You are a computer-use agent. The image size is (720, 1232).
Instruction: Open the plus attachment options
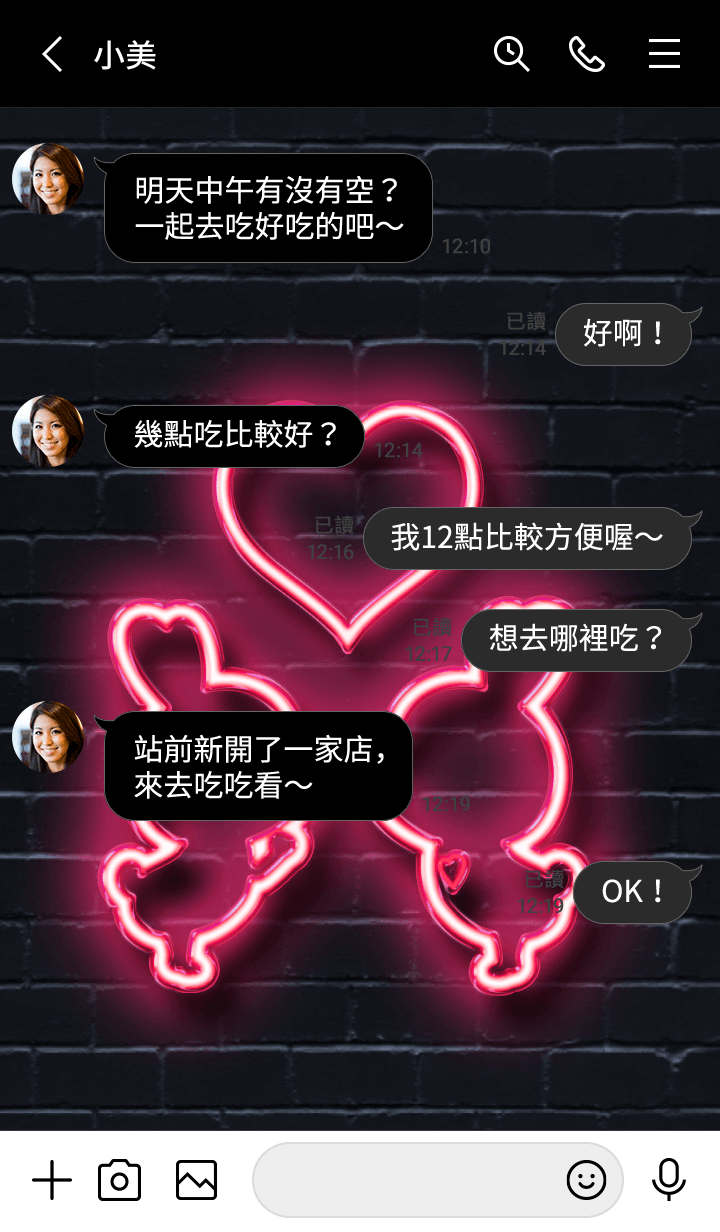52,1181
